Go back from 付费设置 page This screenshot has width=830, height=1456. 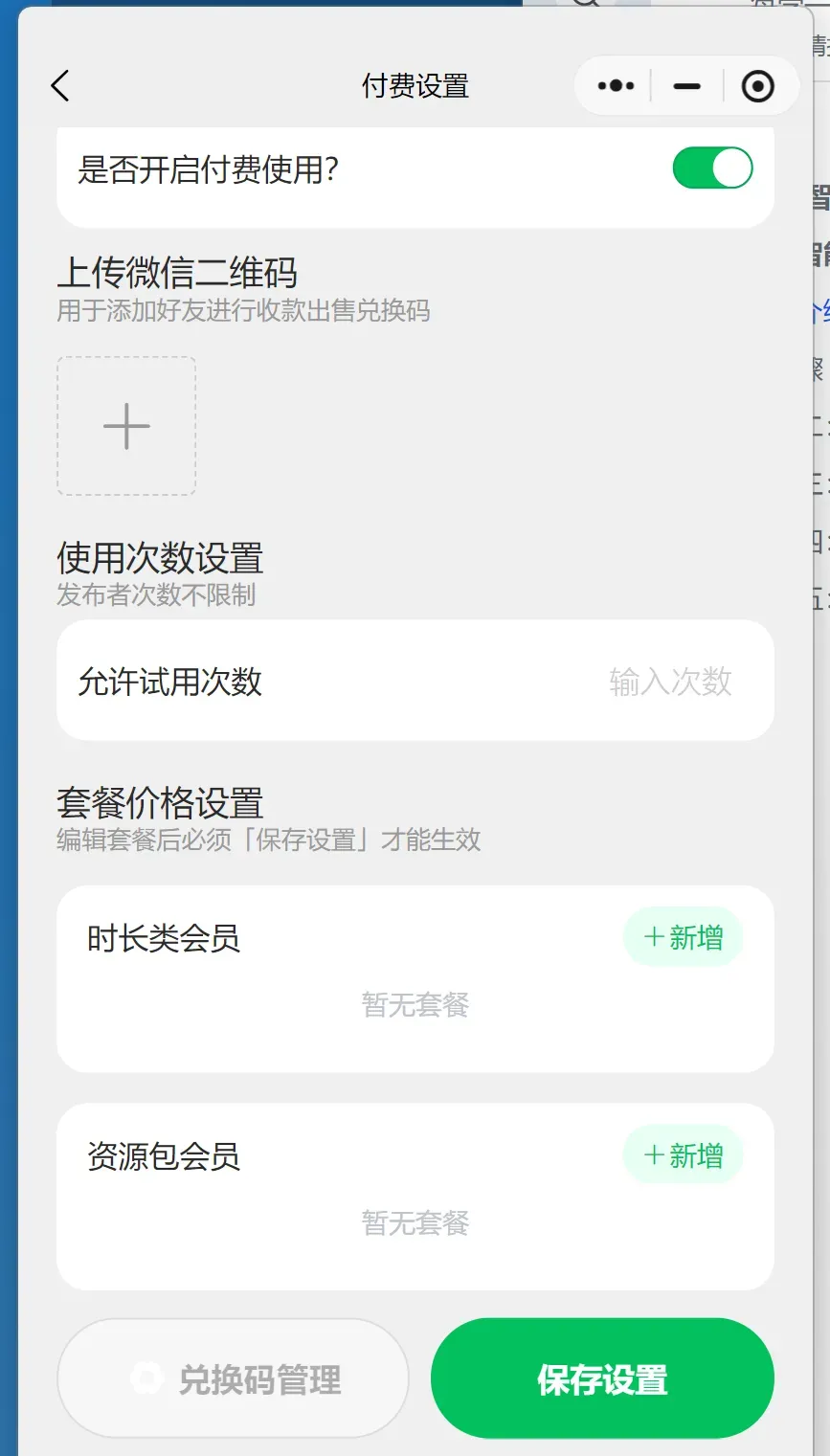(60, 86)
